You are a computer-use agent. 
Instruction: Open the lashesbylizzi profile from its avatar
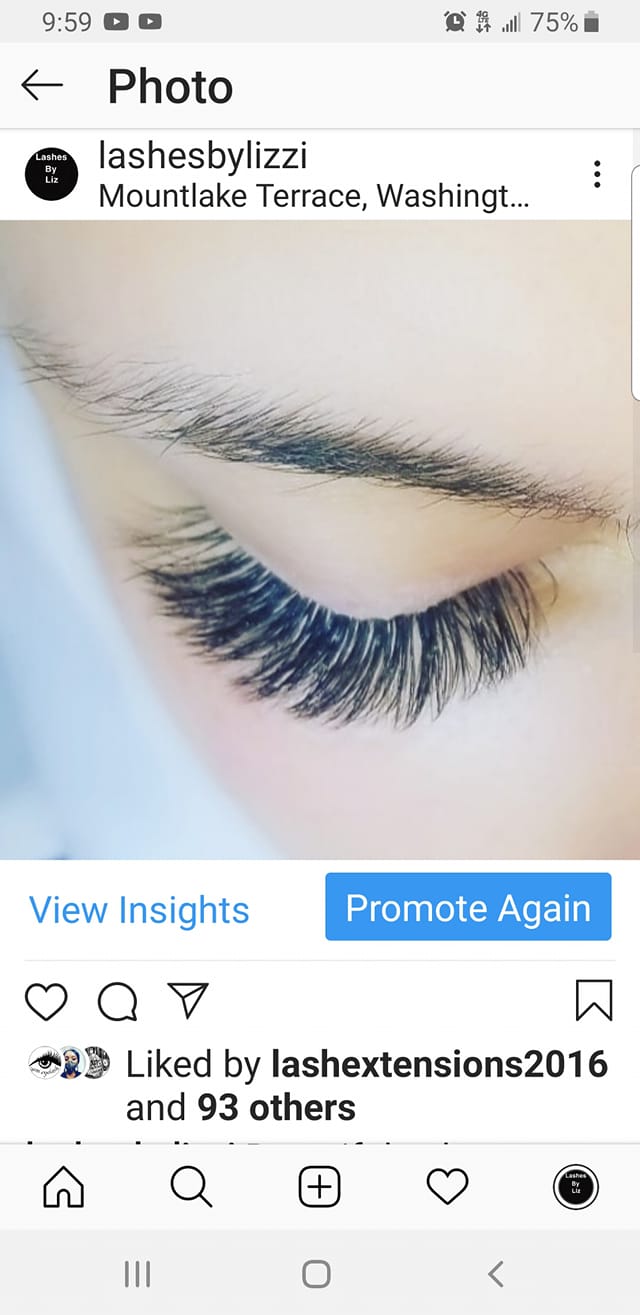[50, 174]
